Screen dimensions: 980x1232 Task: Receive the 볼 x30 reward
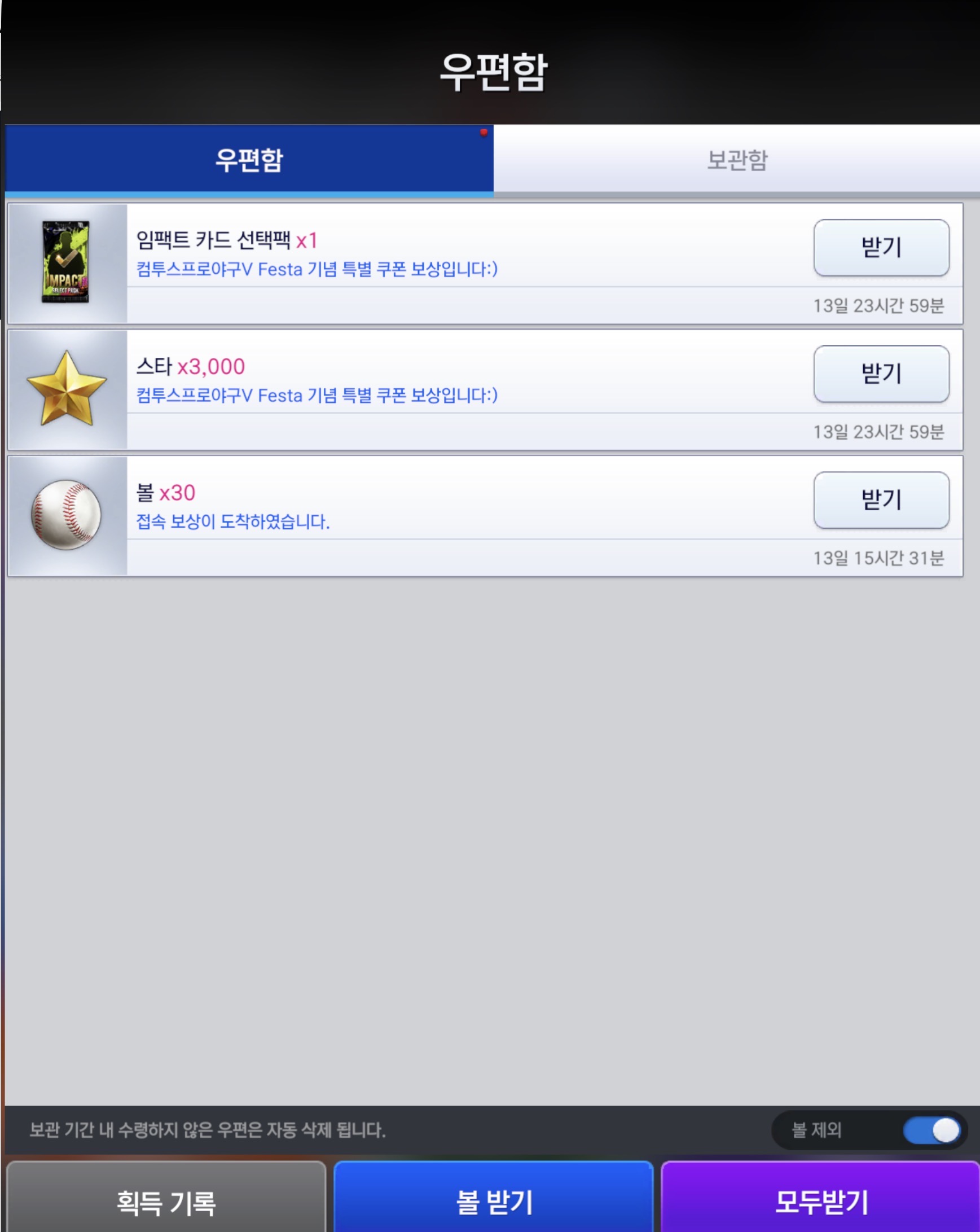coord(881,500)
